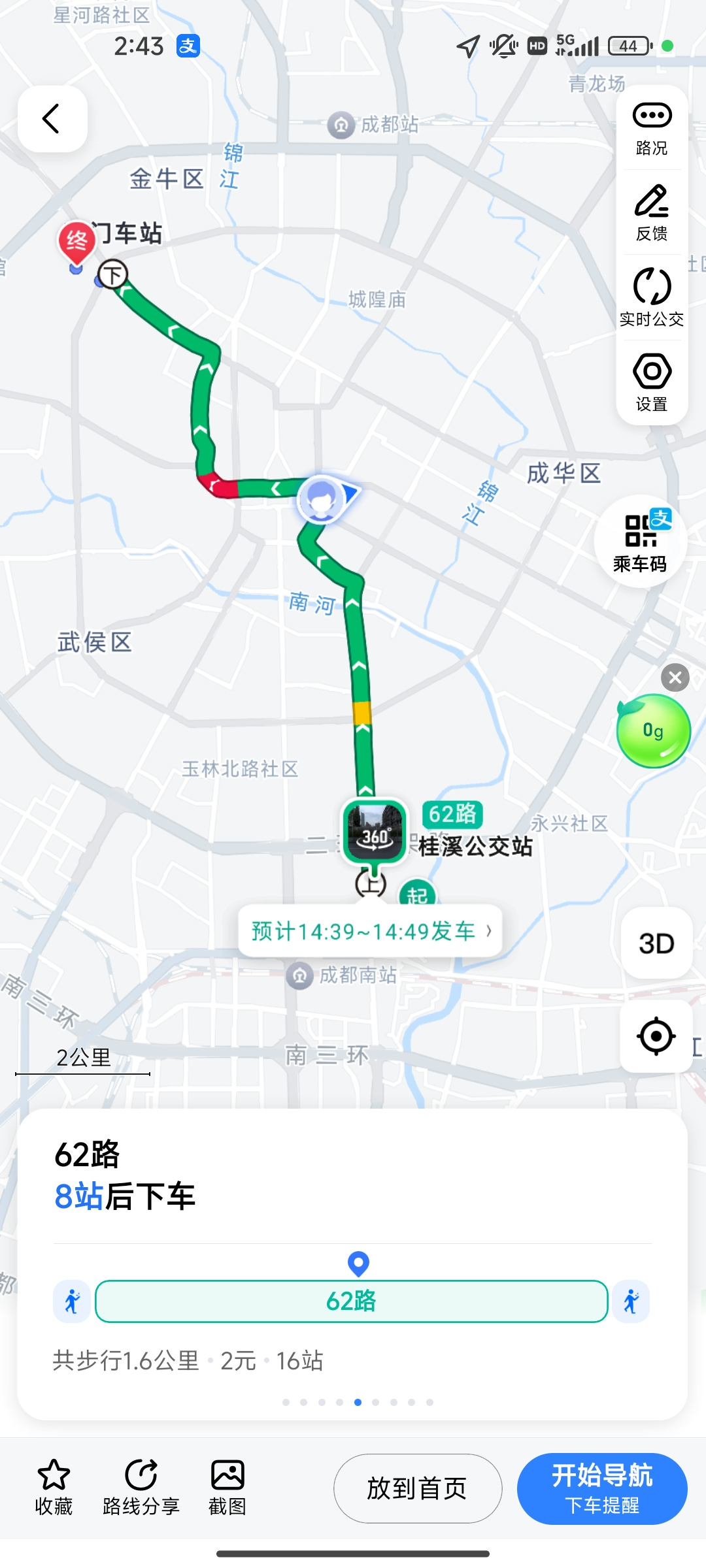Open 反馈 feedback

(652, 214)
